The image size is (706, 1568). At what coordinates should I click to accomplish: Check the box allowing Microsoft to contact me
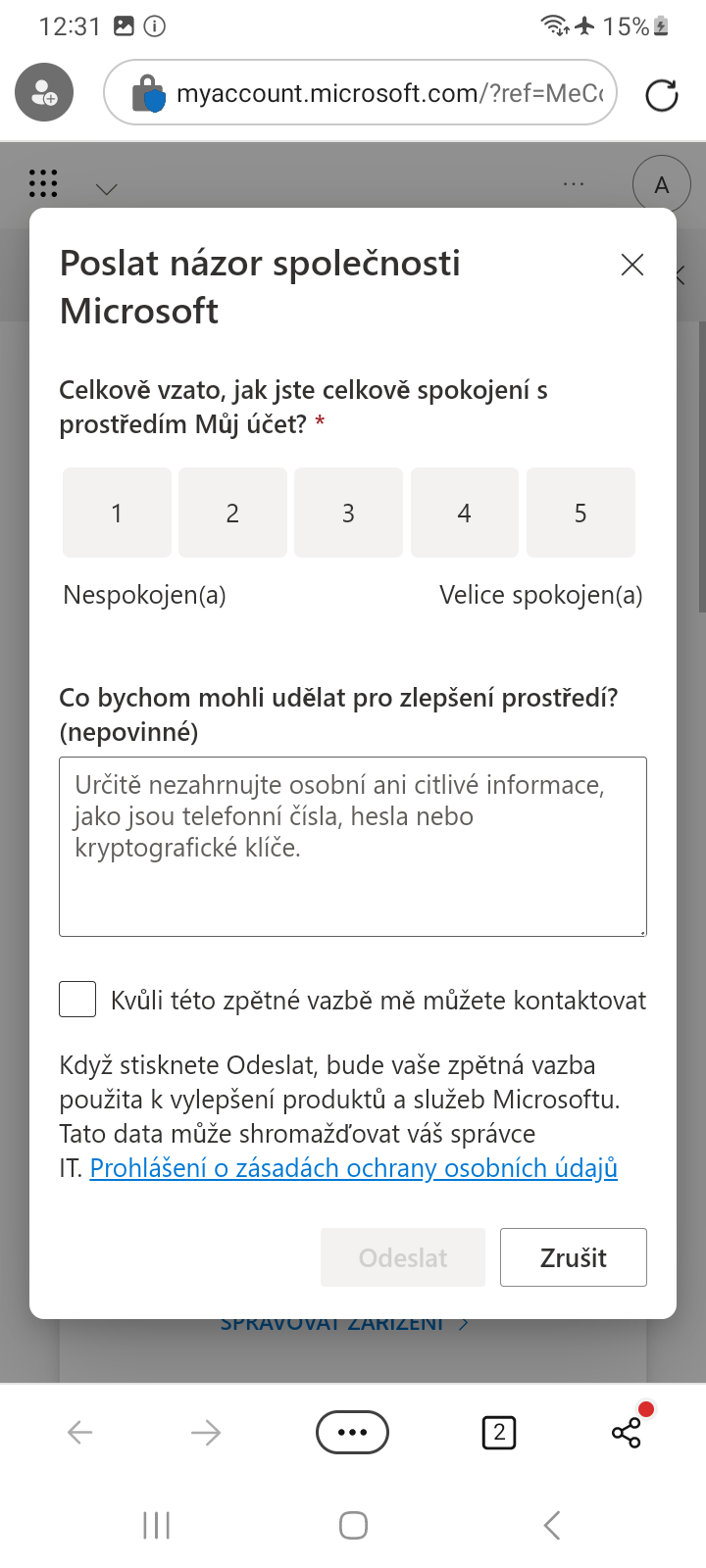(x=77, y=1000)
